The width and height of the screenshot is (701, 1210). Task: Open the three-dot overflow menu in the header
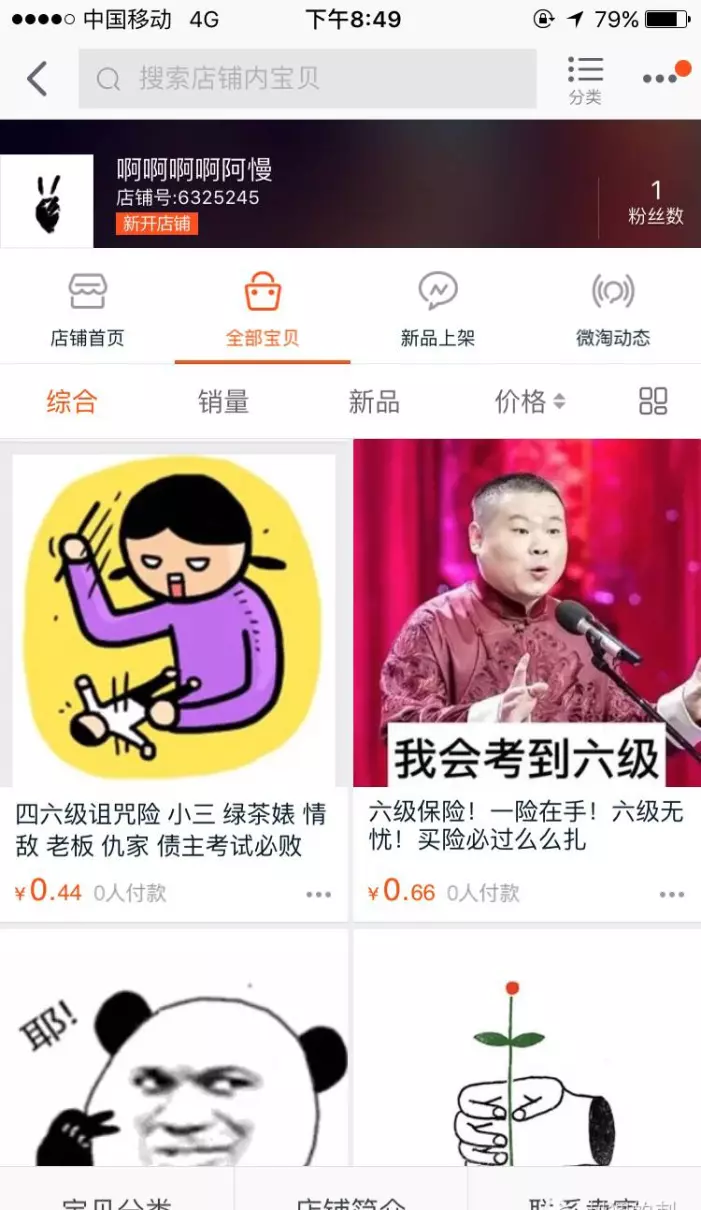(660, 78)
